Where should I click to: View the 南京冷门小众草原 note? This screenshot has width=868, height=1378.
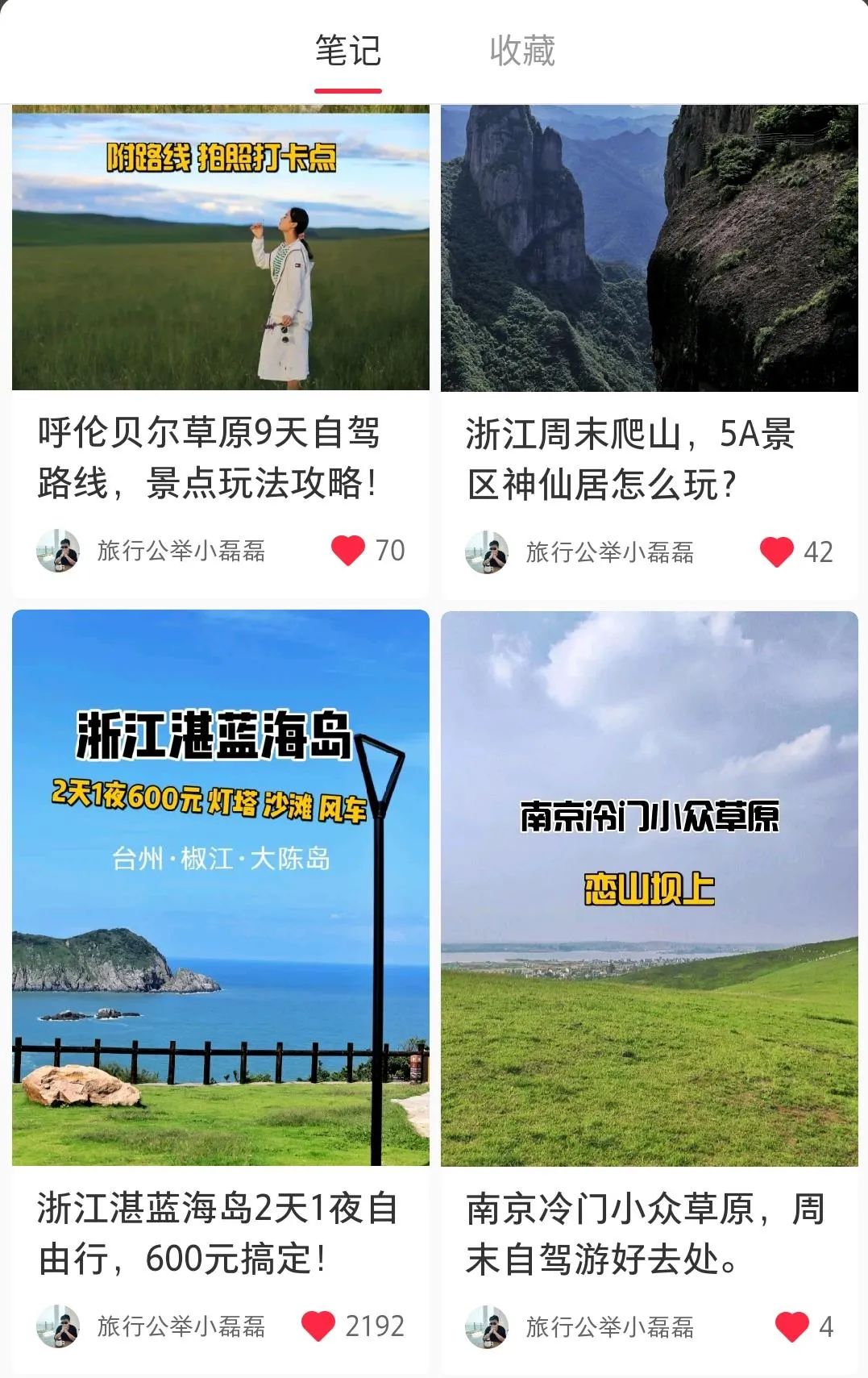[x=649, y=887]
